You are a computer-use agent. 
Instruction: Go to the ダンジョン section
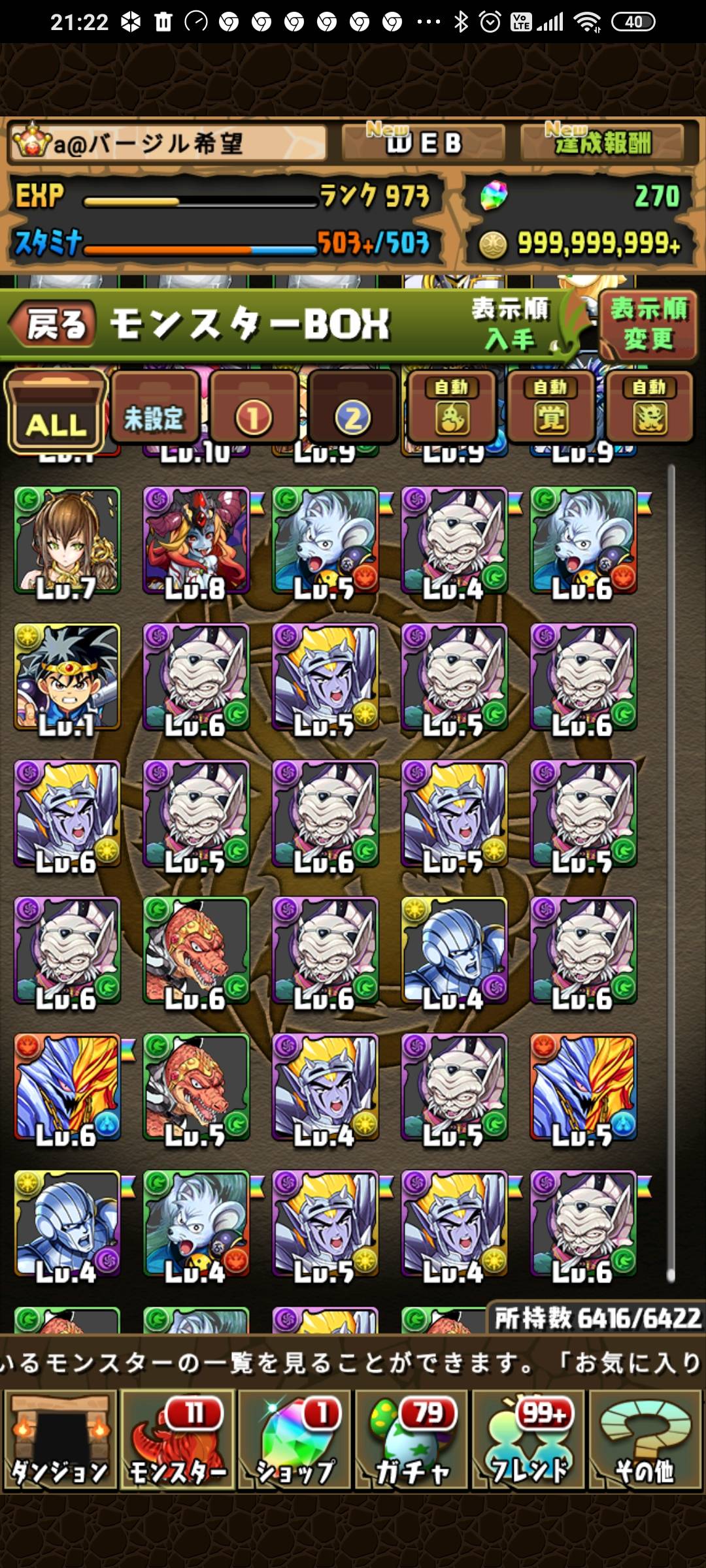pos(60,1440)
